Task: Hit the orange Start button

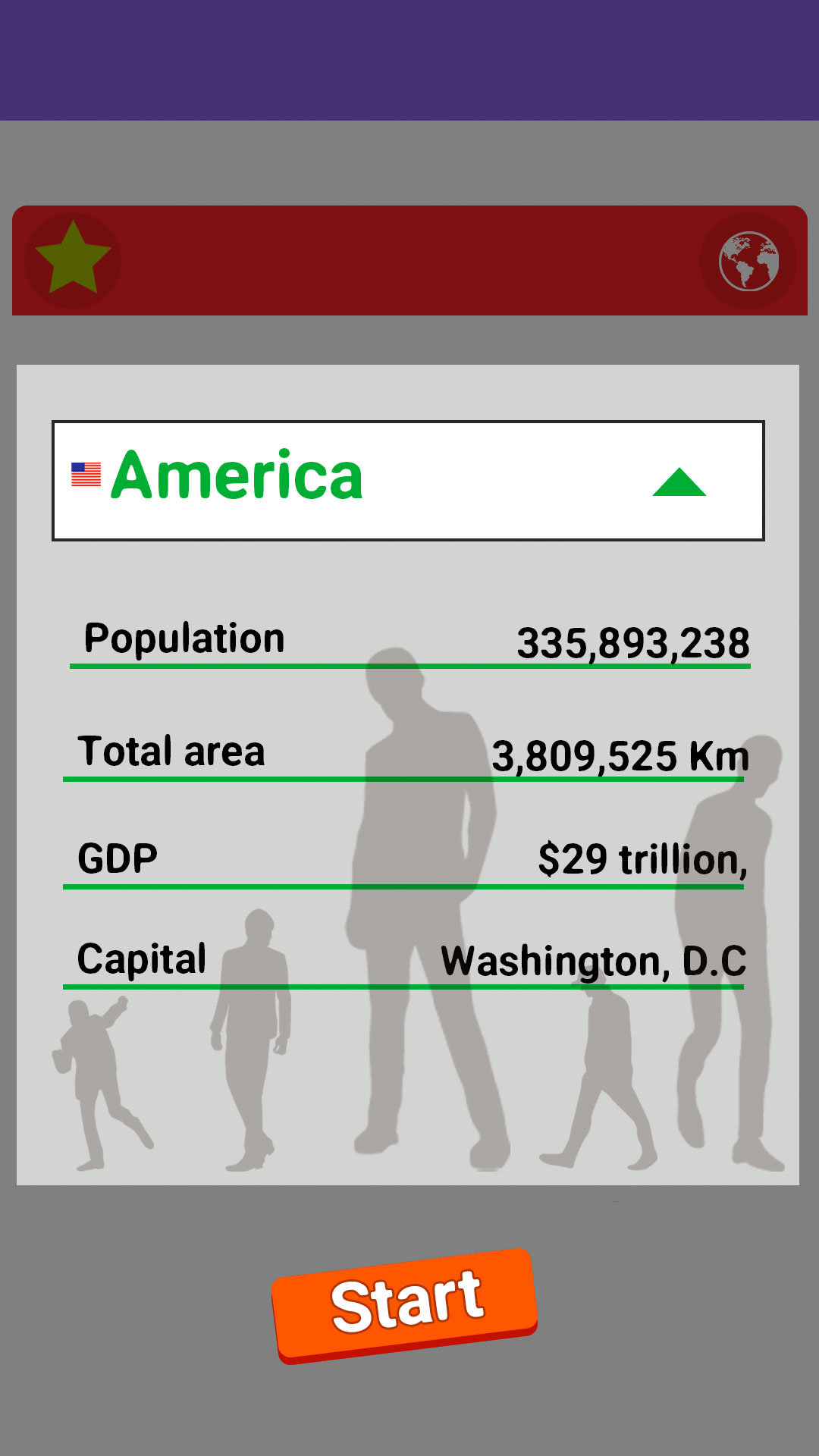Action: pyautogui.click(x=406, y=1304)
